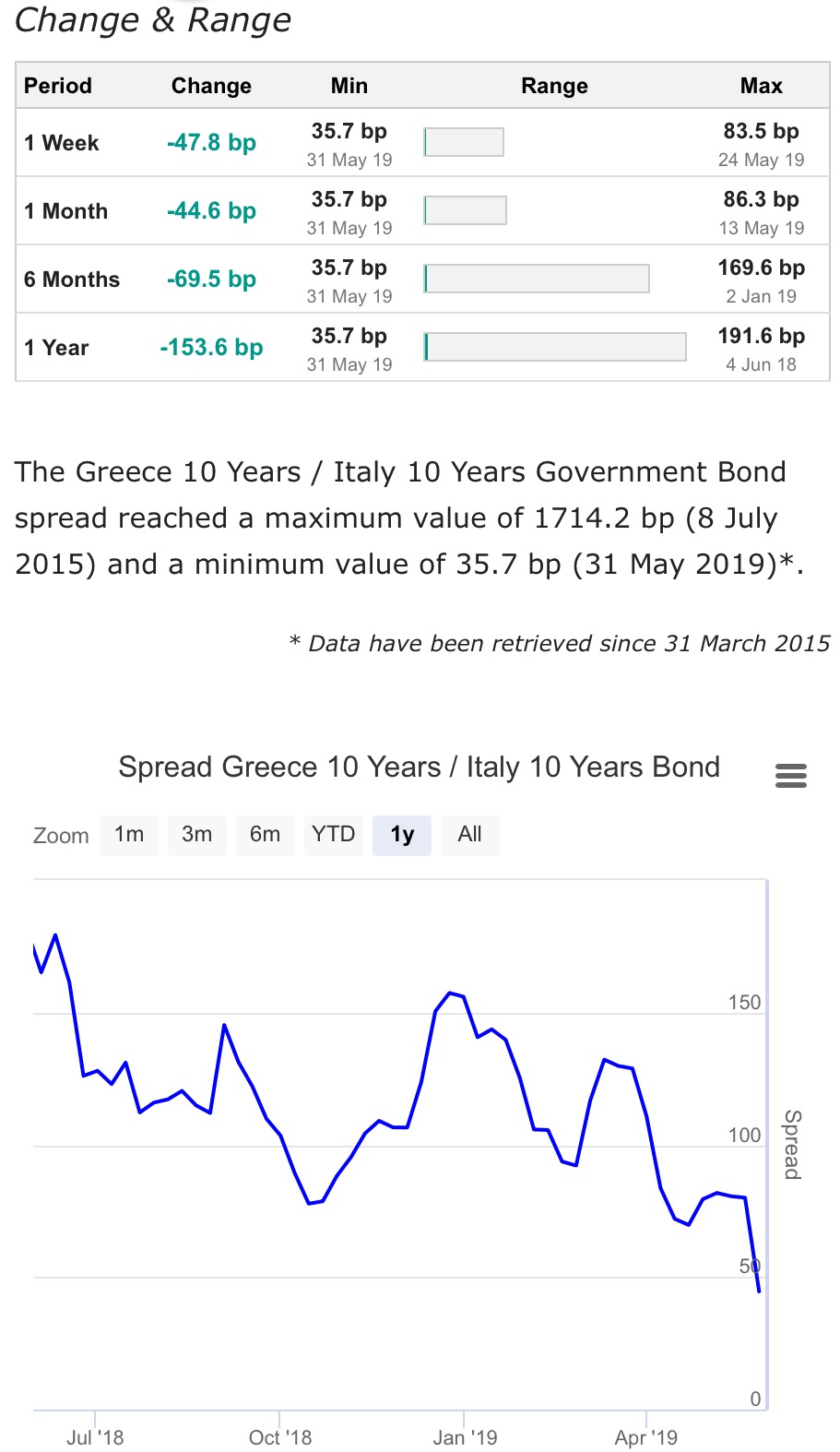Select the 3m zoom range
Viewport: 840px width, 1452px height.
click(197, 835)
